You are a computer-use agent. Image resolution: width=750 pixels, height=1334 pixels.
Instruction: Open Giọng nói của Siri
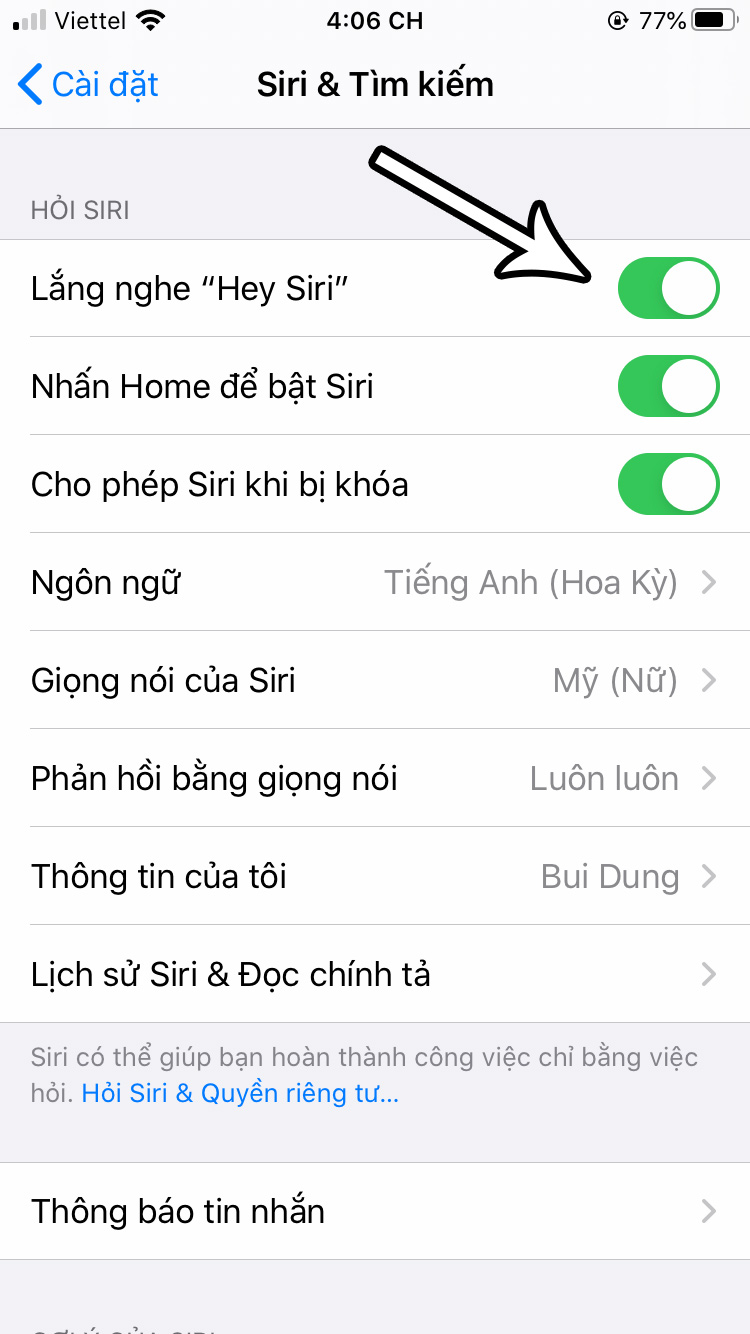tap(375, 681)
